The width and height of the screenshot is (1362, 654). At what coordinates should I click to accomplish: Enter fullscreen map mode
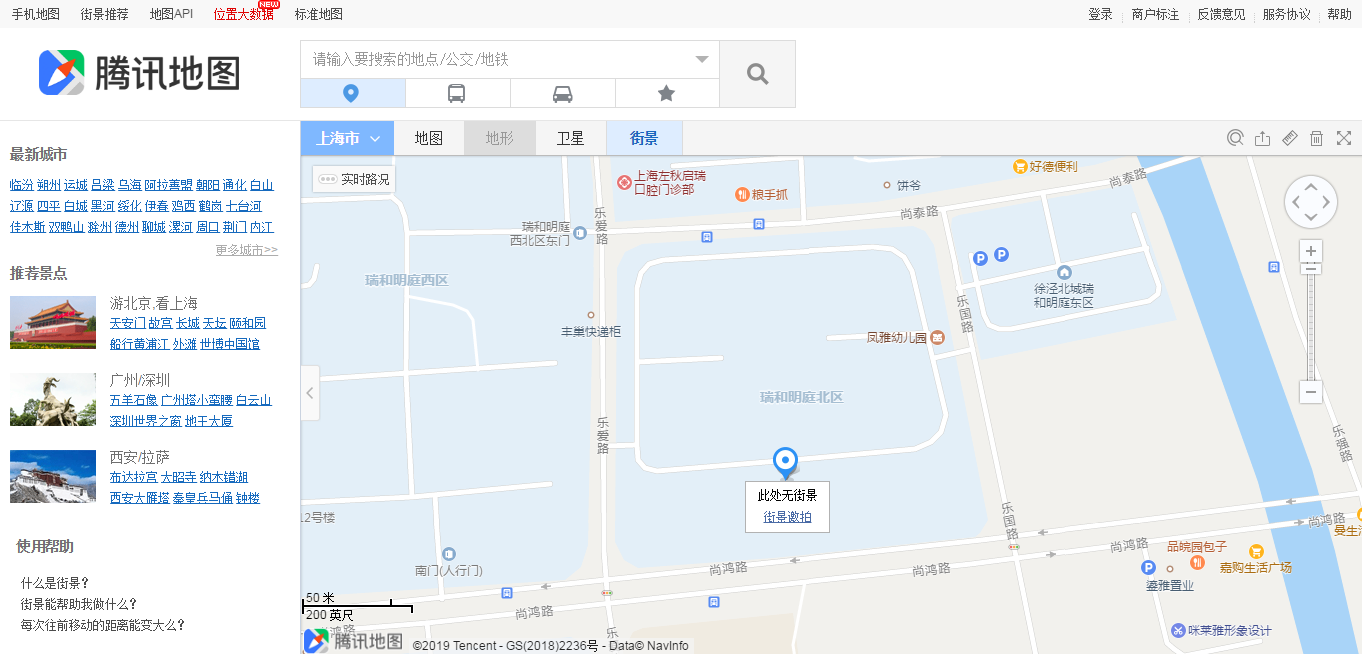[1343, 138]
